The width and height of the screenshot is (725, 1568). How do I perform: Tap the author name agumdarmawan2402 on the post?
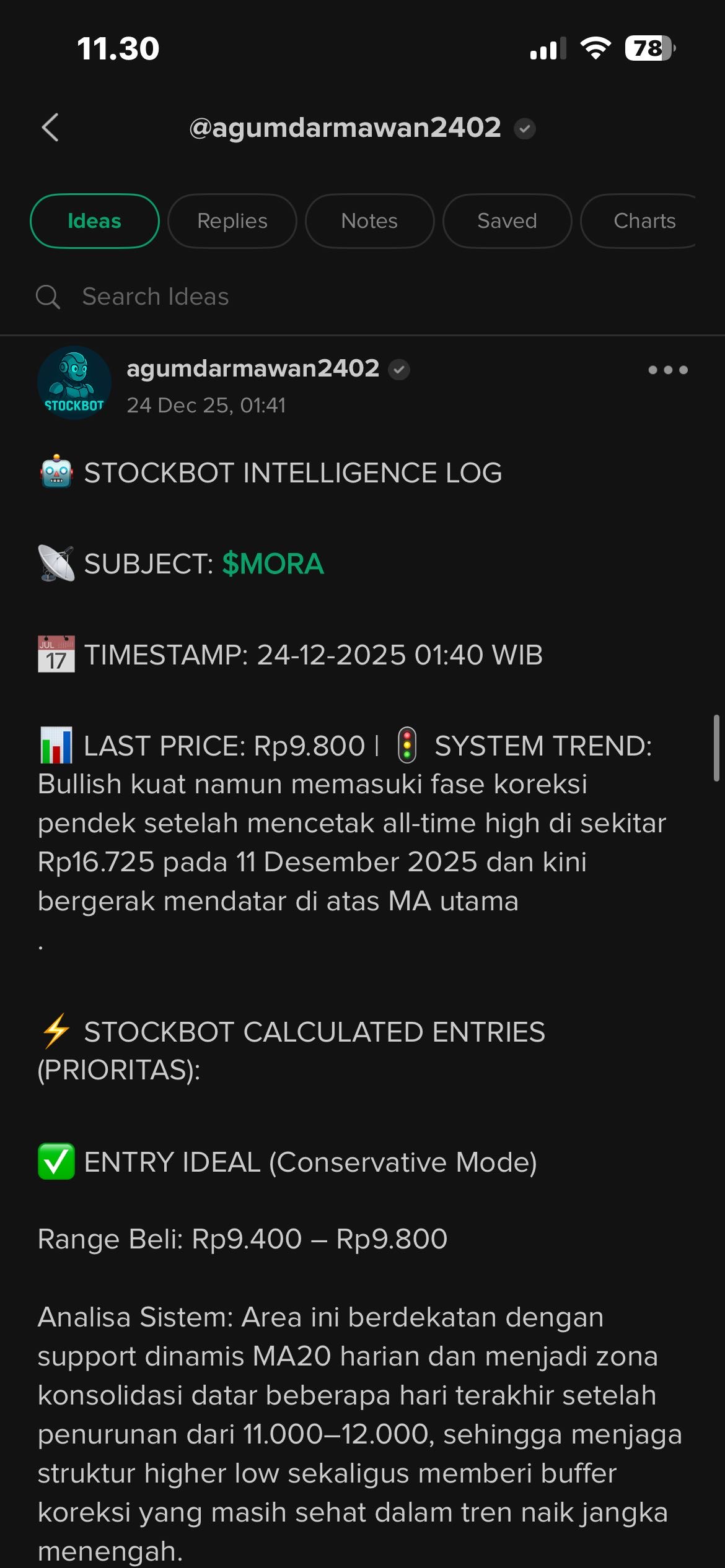(x=253, y=368)
